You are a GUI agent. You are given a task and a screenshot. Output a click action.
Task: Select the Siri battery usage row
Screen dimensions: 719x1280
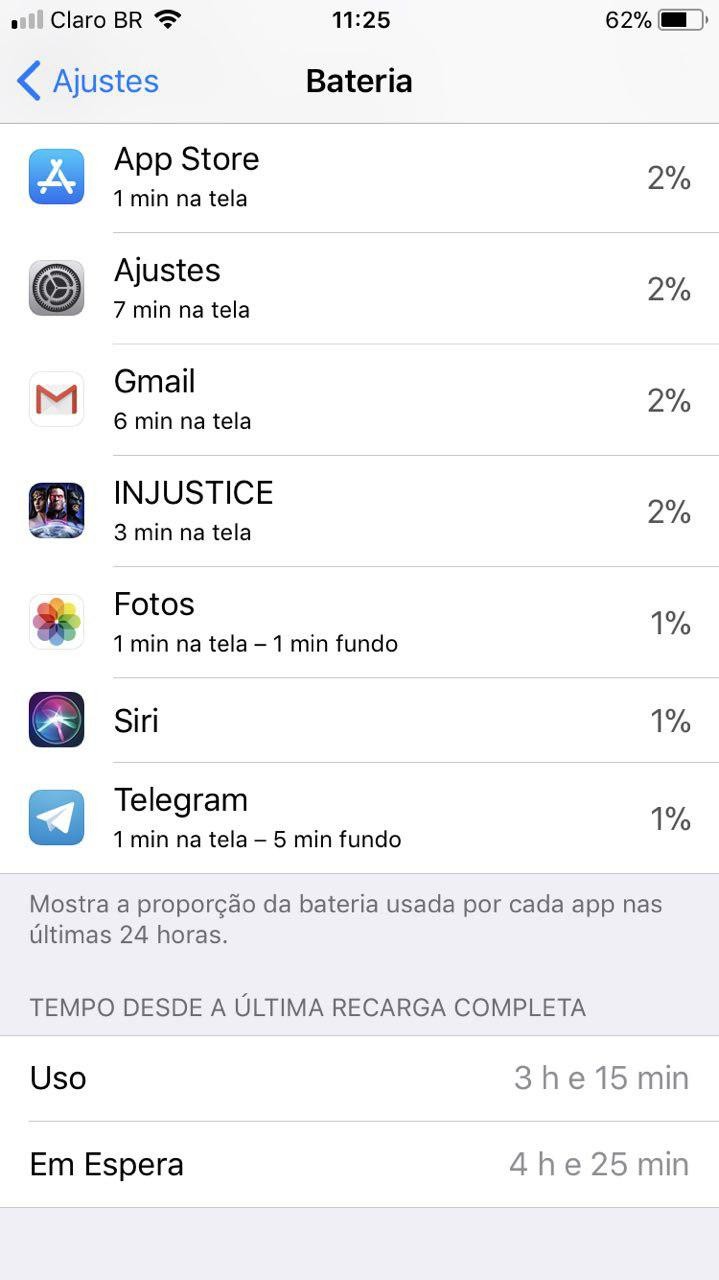(x=360, y=720)
